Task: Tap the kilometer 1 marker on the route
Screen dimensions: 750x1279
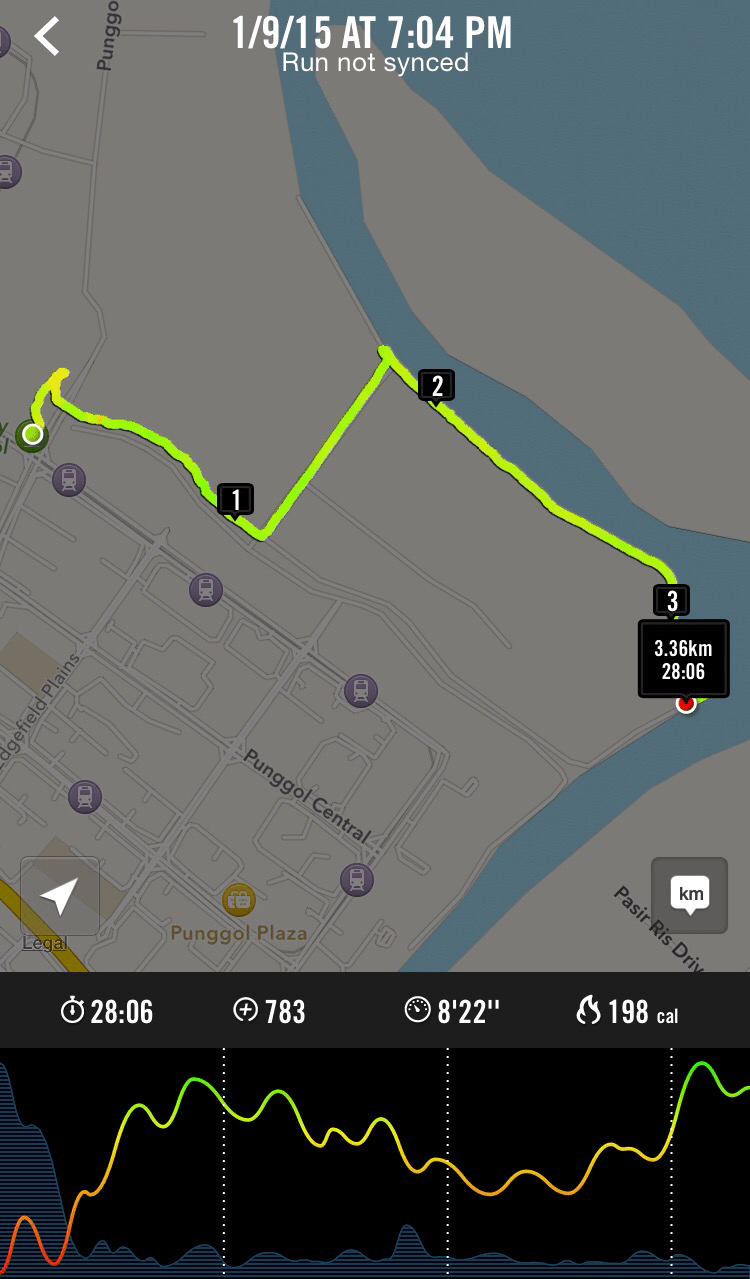Action: (x=235, y=499)
